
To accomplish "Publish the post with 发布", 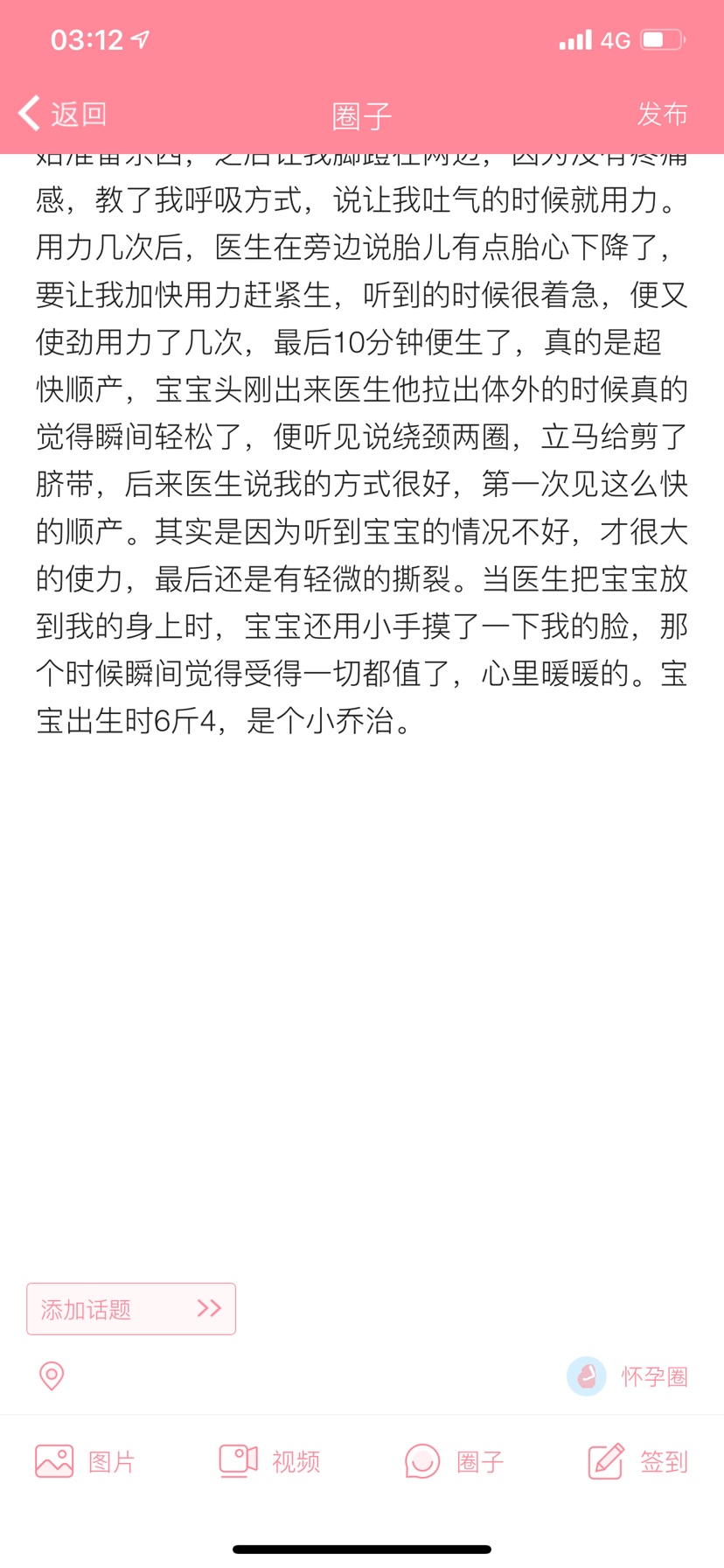I will coord(662,114).
